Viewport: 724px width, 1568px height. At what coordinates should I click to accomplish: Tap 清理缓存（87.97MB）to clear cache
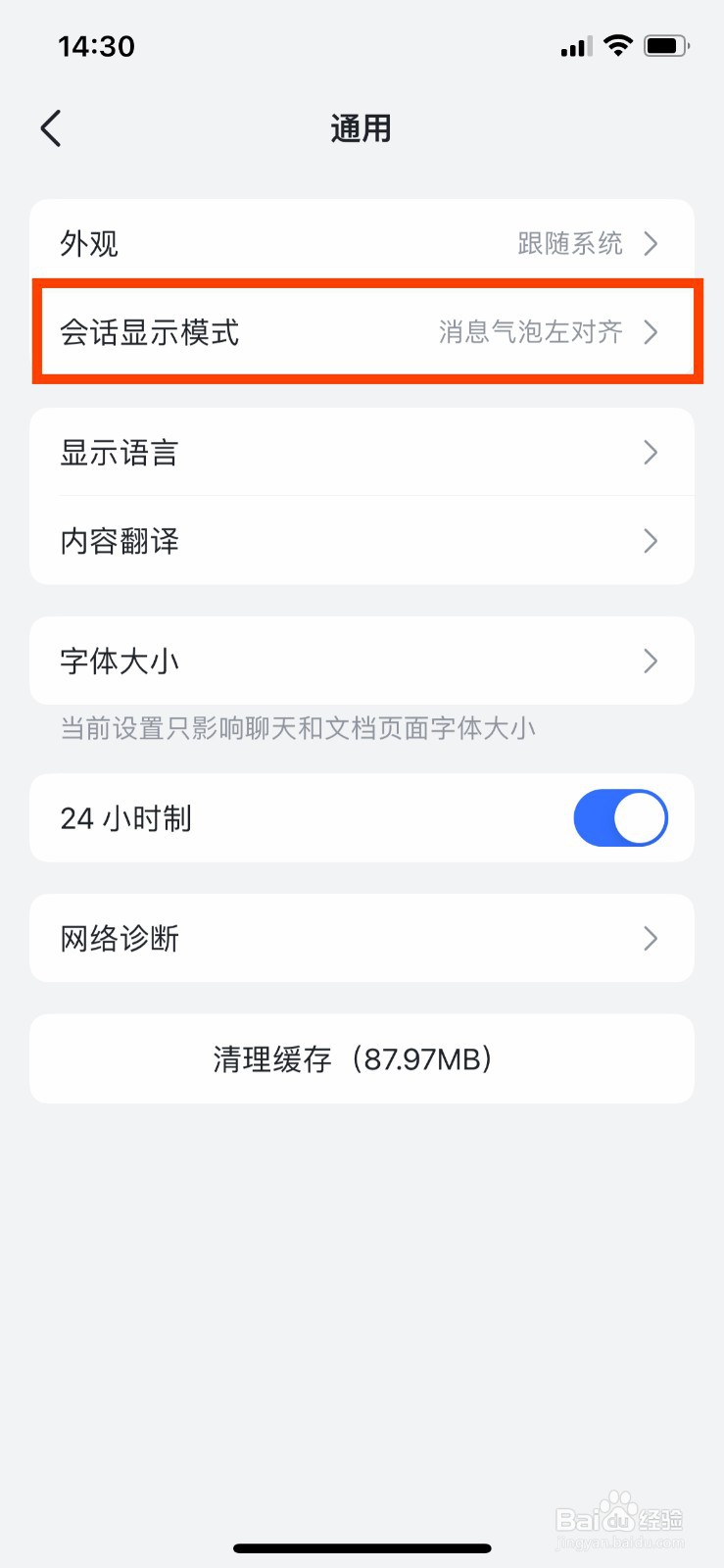(362, 1058)
